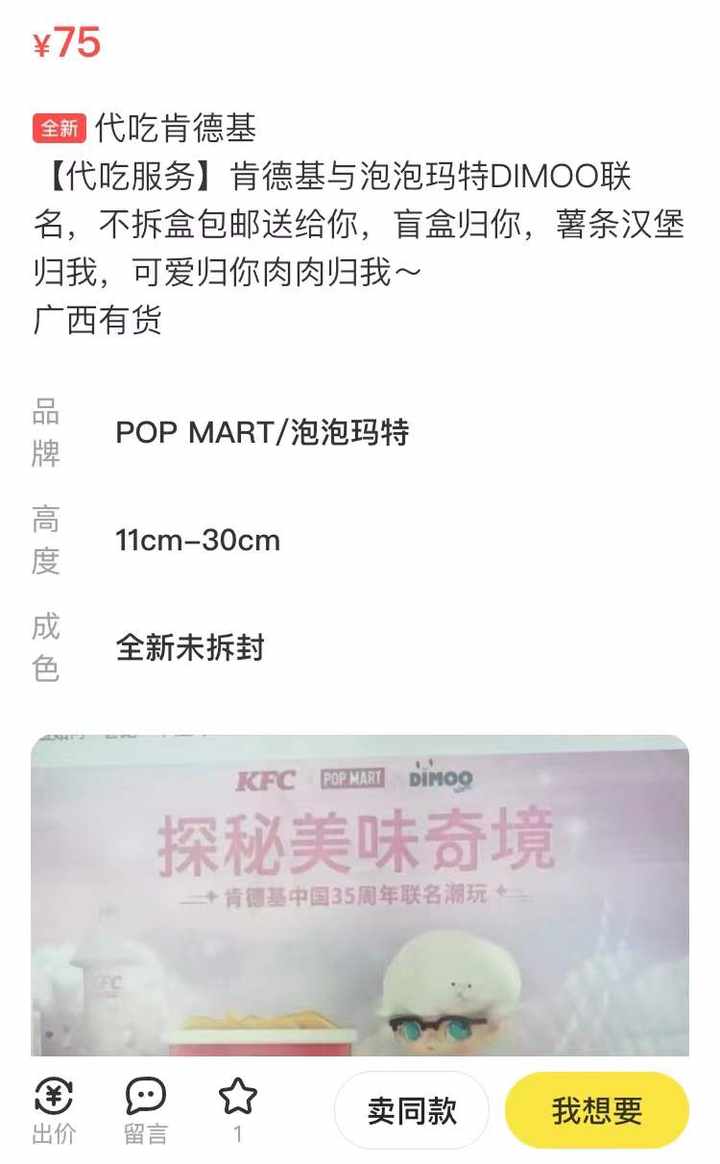
Task: Click the 代吃肯德基 listing title
Action: click(x=150, y=121)
